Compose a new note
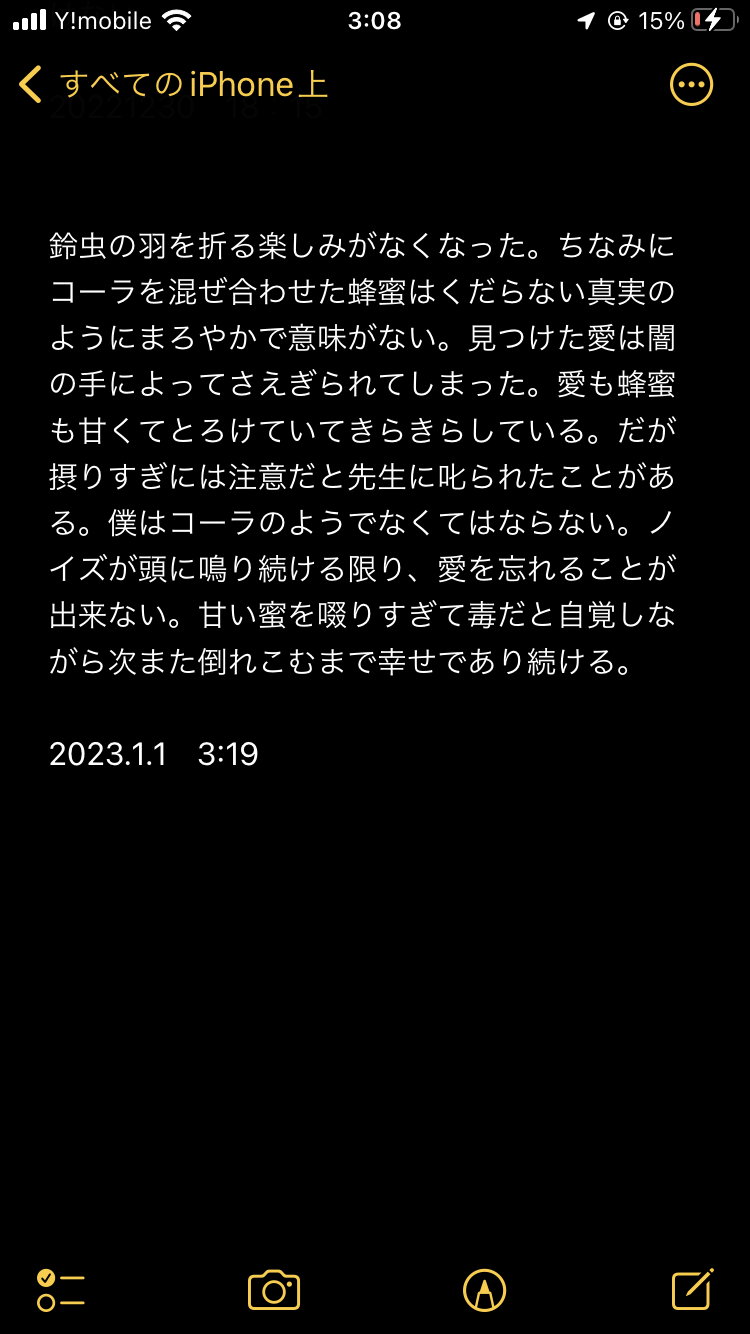The width and height of the screenshot is (750, 1334). [692, 1289]
